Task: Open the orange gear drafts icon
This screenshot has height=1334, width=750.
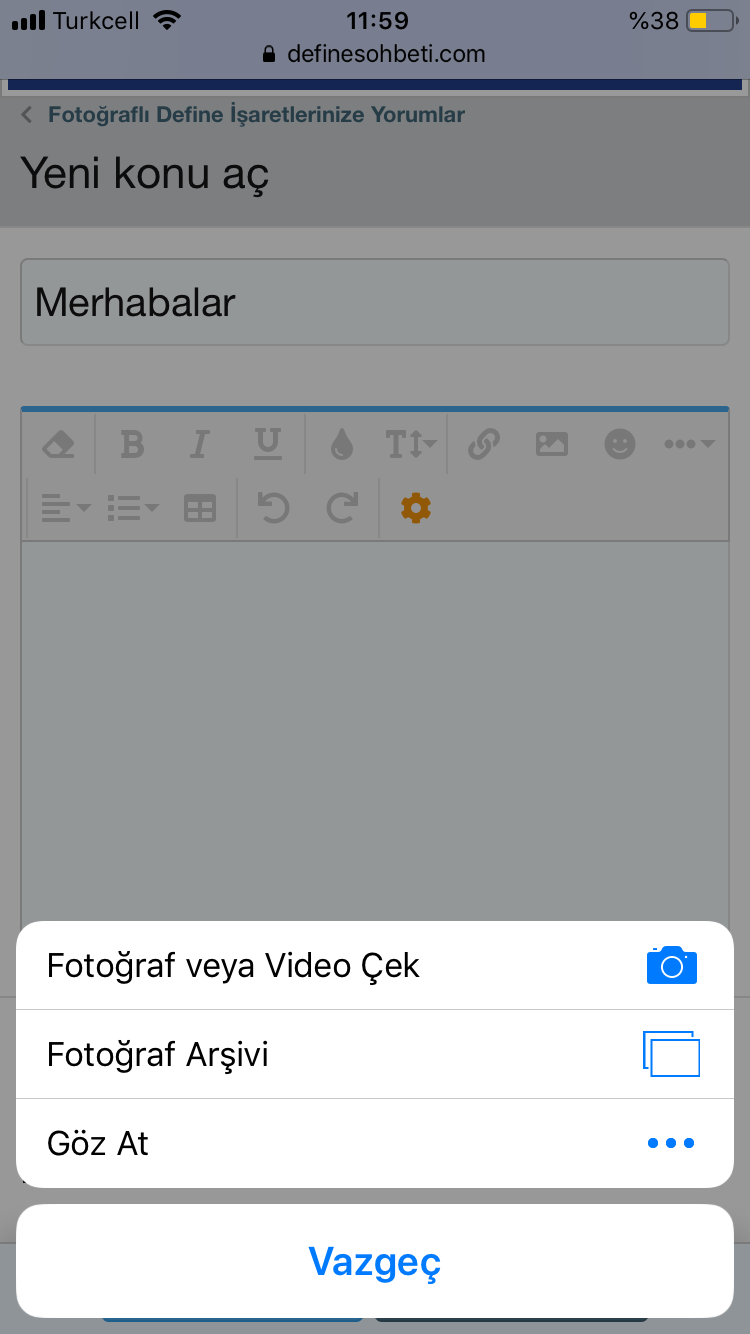Action: click(x=415, y=508)
